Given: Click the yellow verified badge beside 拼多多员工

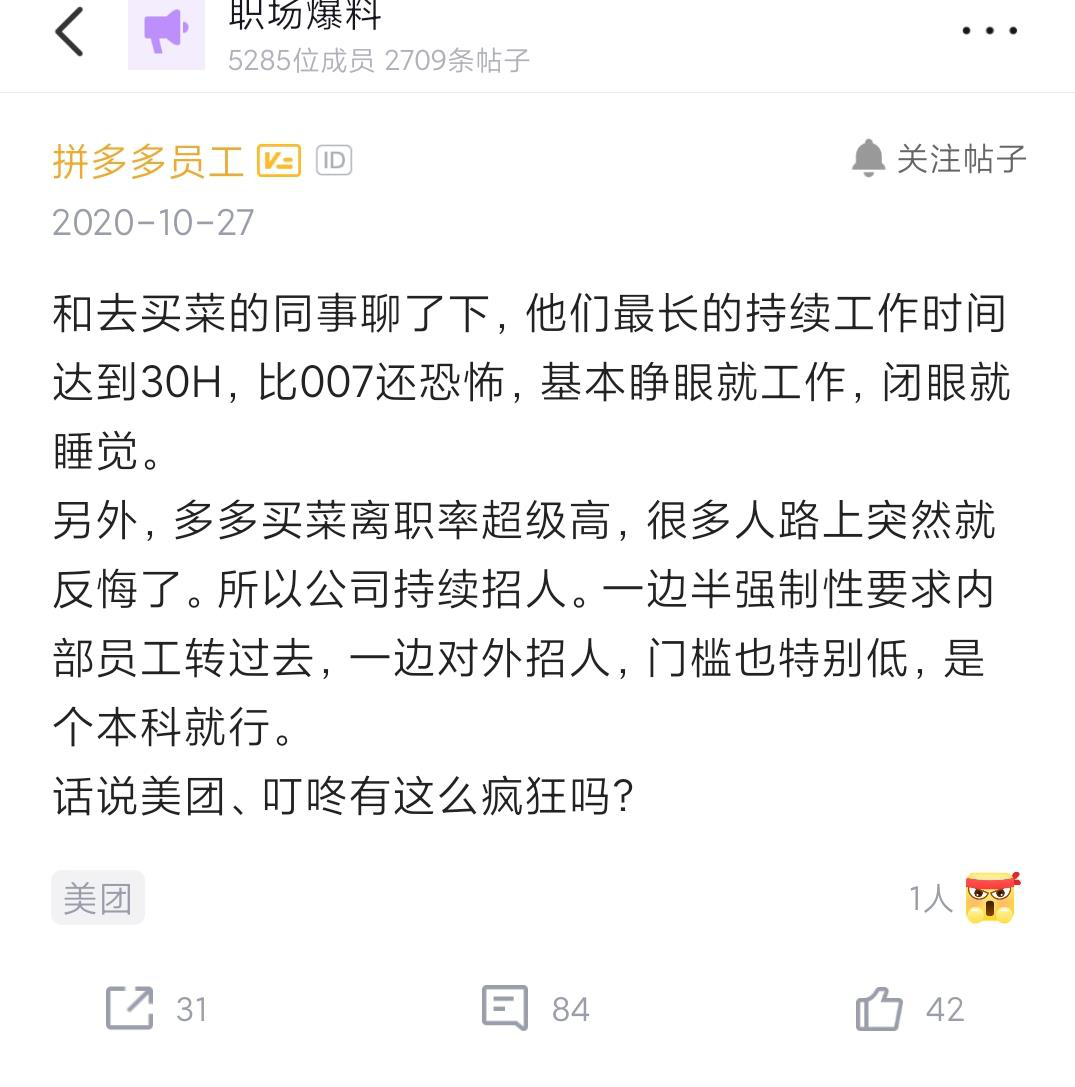Looking at the screenshot, I should click(280, 160).
